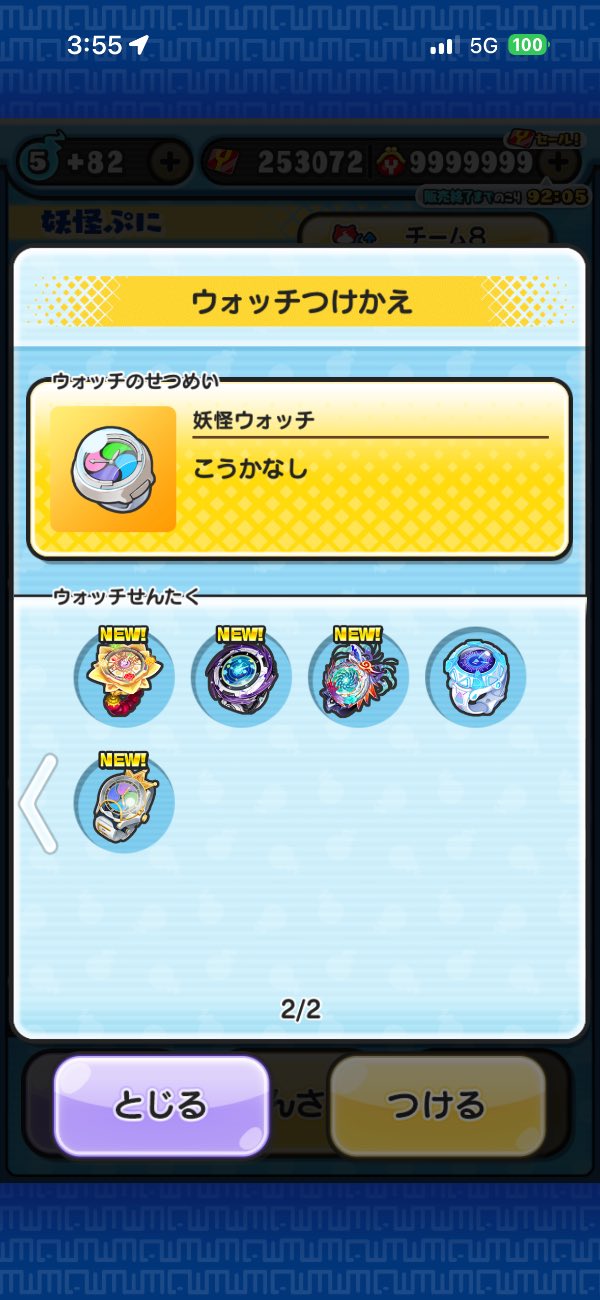The width and height of the screenshot is (600, 1300).
Task: Choose the rainbow swirl watch with feathers
Action: [358, 677]
